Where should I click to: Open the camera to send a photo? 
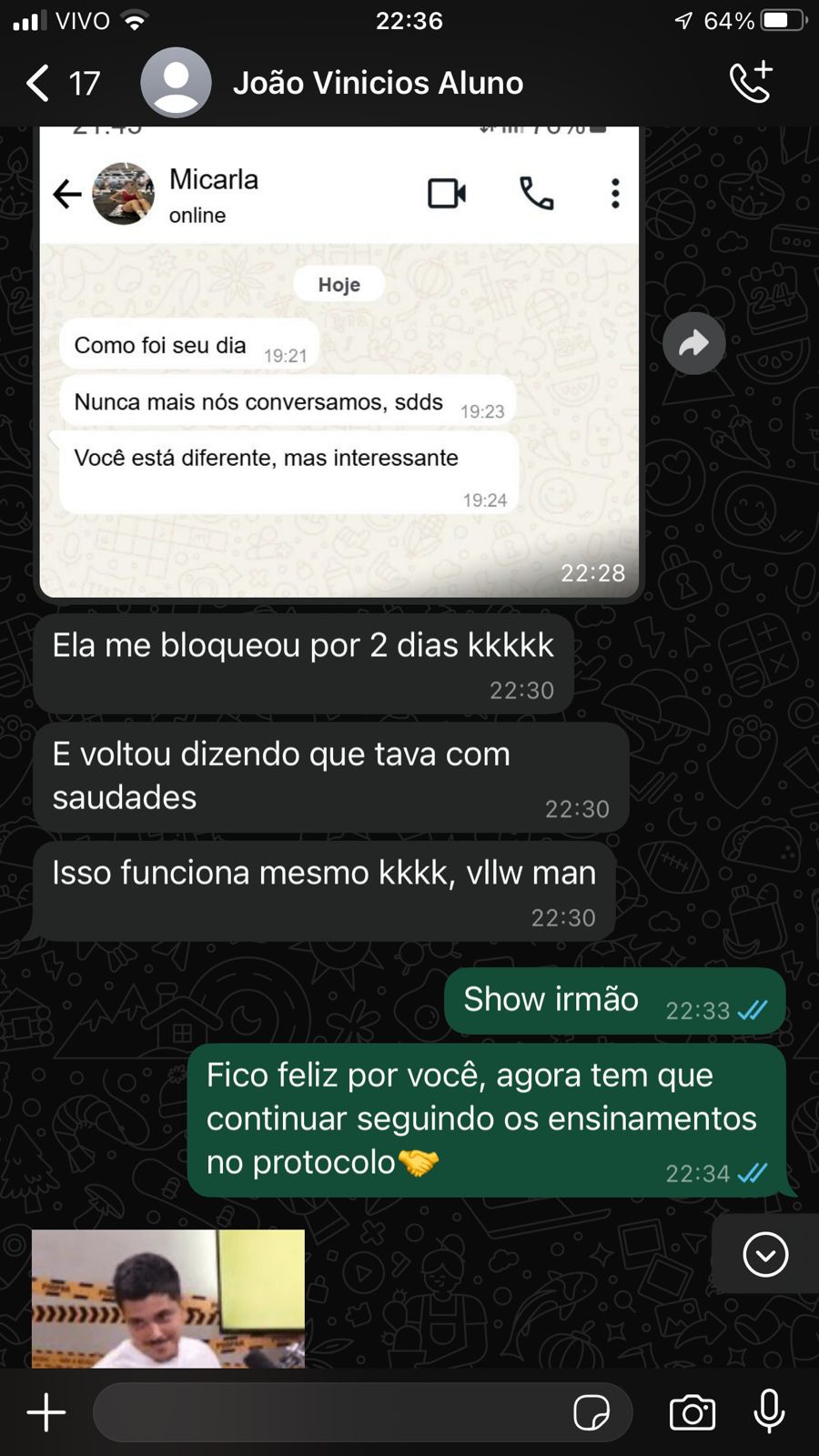pos(693,1412)
